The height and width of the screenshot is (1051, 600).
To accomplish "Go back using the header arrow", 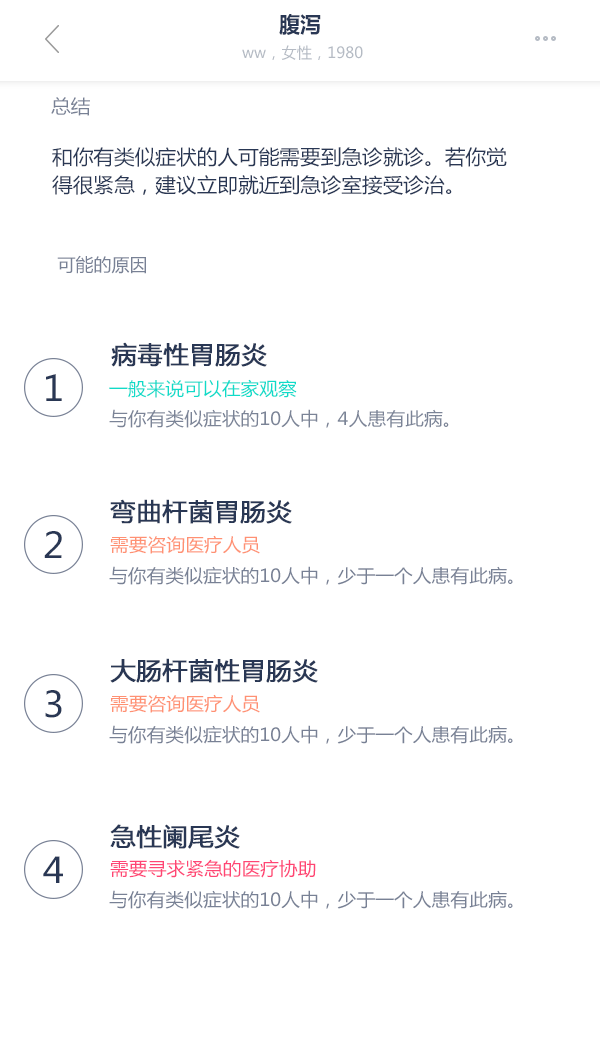I will [52, 39].
